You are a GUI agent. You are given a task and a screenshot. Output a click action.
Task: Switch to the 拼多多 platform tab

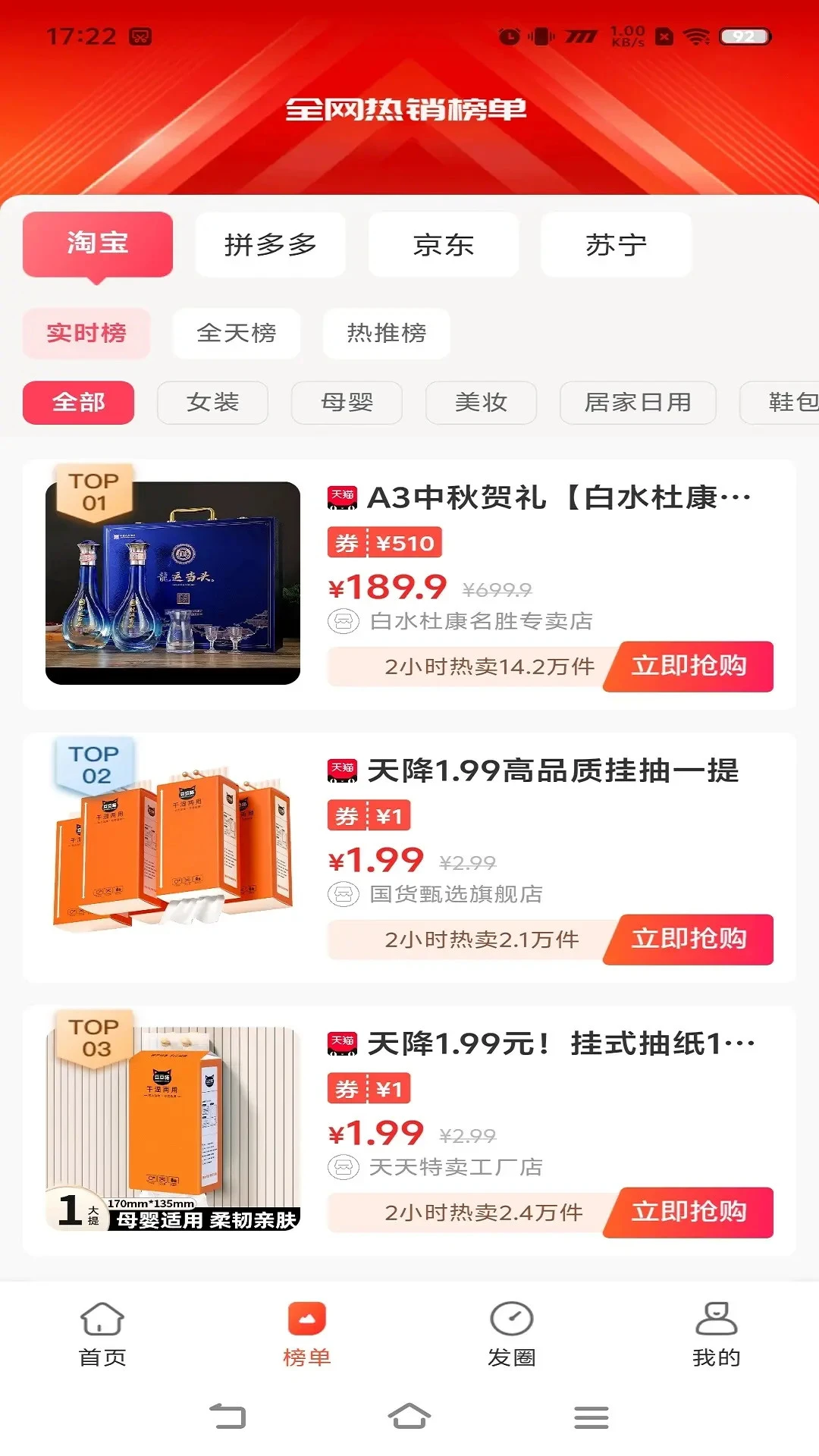pos(270,243)
